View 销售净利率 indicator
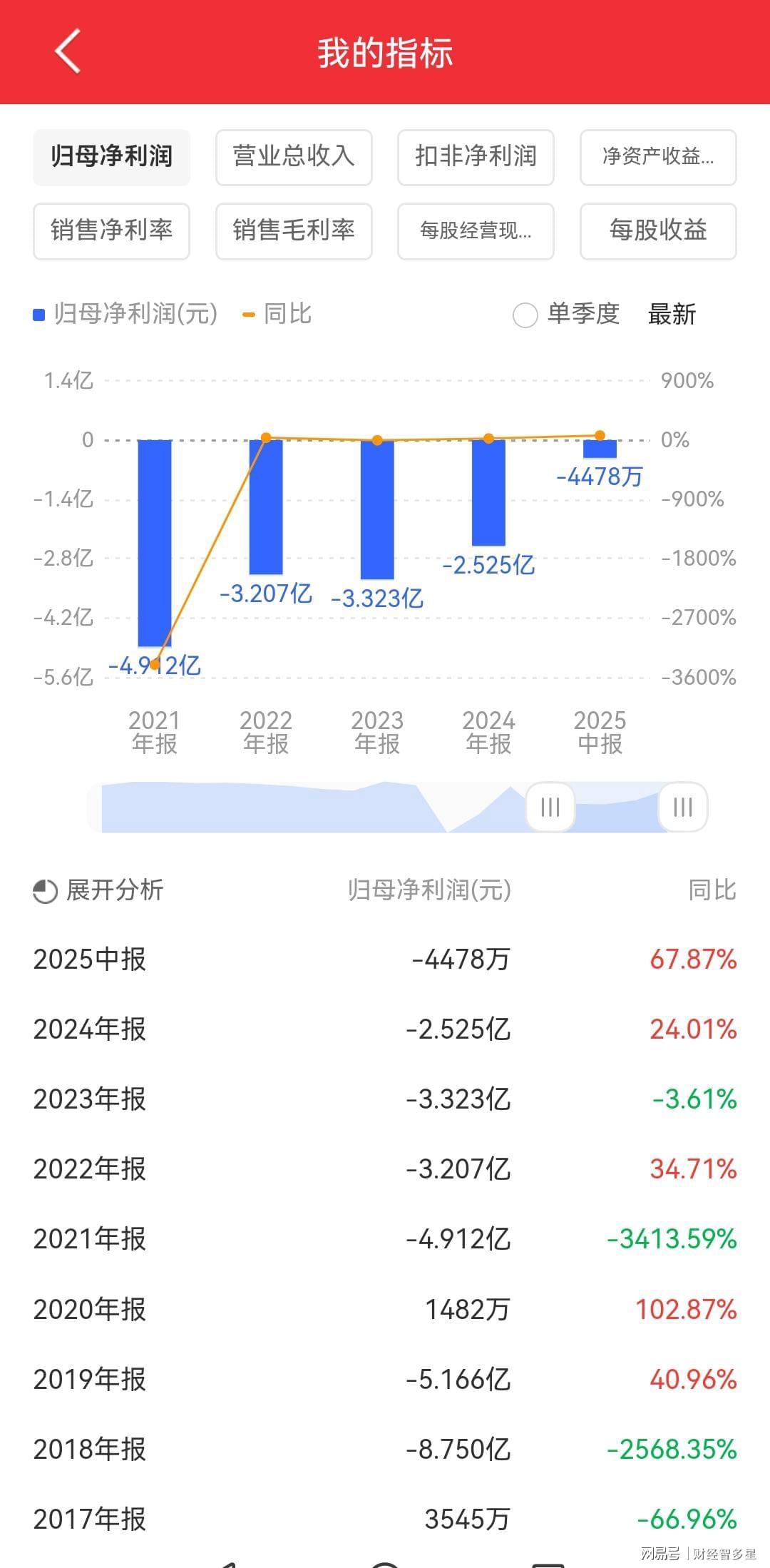The width and height of the screenshot is (770, 1568). [111, 231]
